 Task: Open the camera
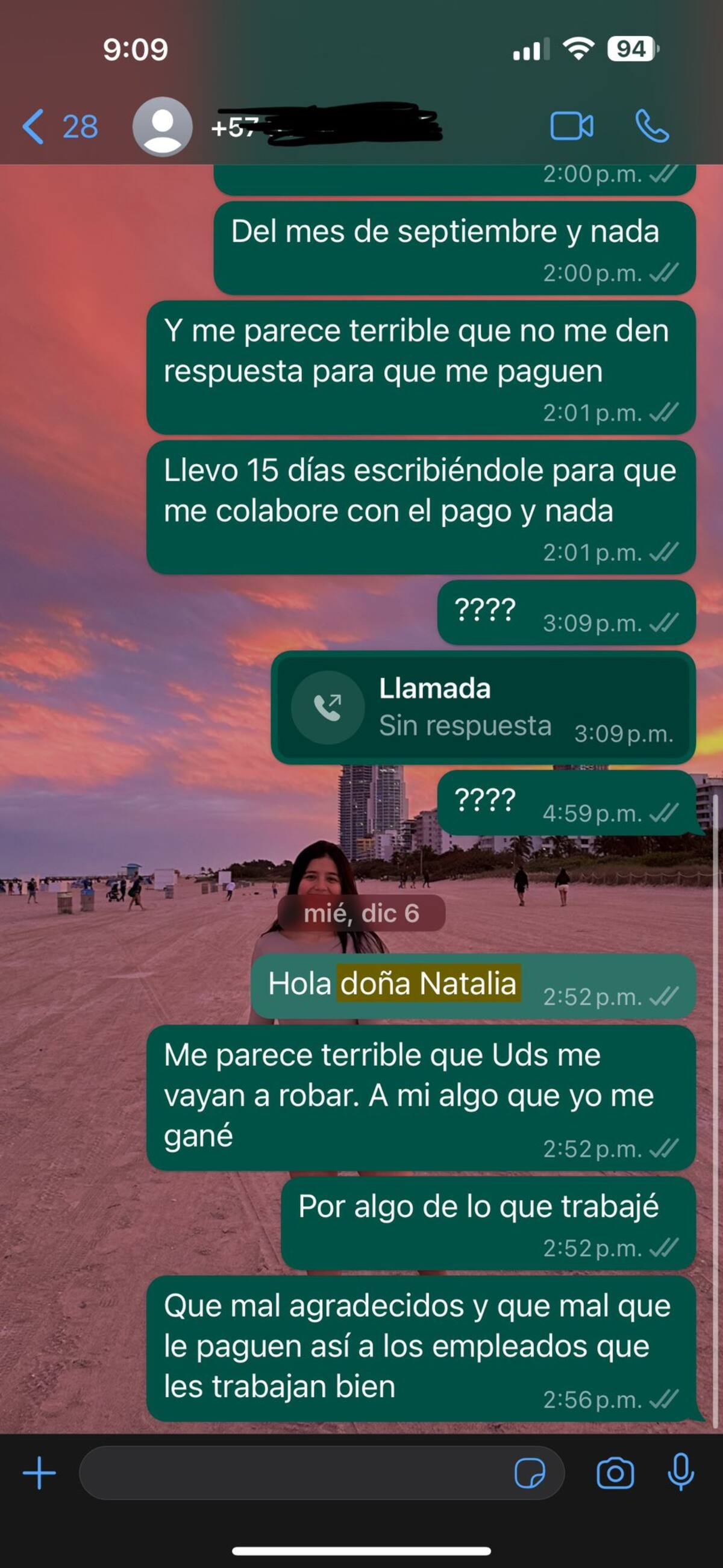(x=615, y=1473)
